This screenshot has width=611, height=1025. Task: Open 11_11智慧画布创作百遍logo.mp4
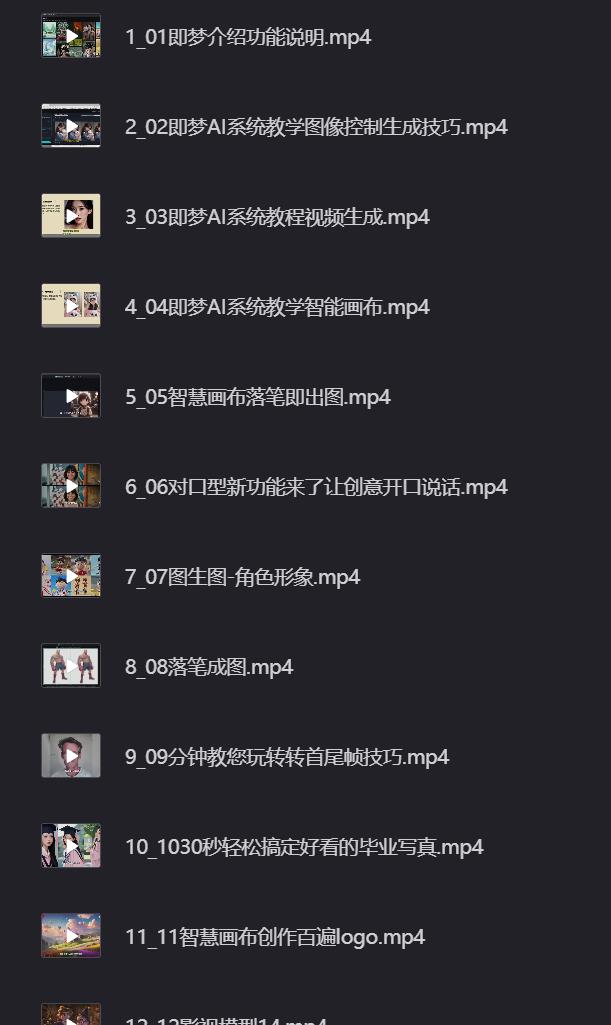[x=275, y=937]
